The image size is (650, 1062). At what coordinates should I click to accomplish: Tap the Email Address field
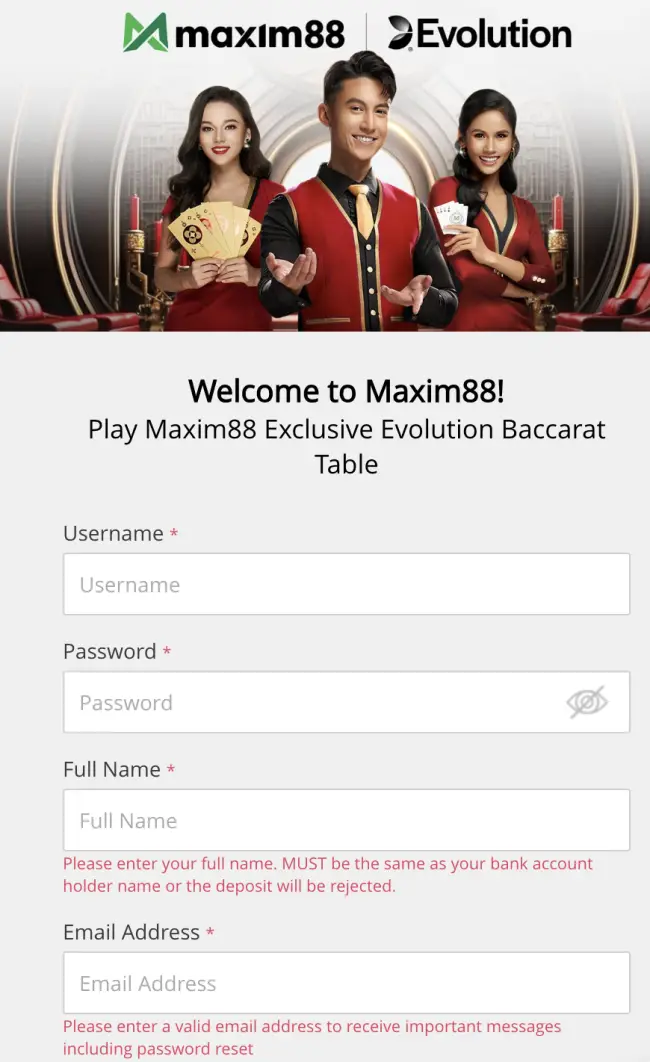[x=346, y=983]
